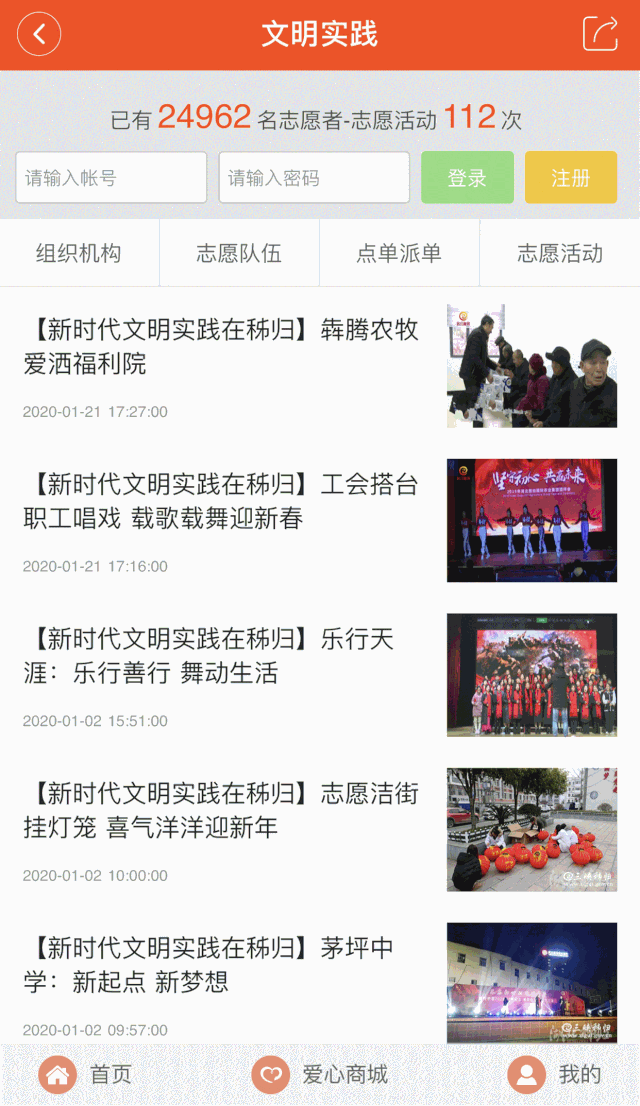Select the 志愿活动 tab
The image size is (640, 1106).
coord(560,253)
